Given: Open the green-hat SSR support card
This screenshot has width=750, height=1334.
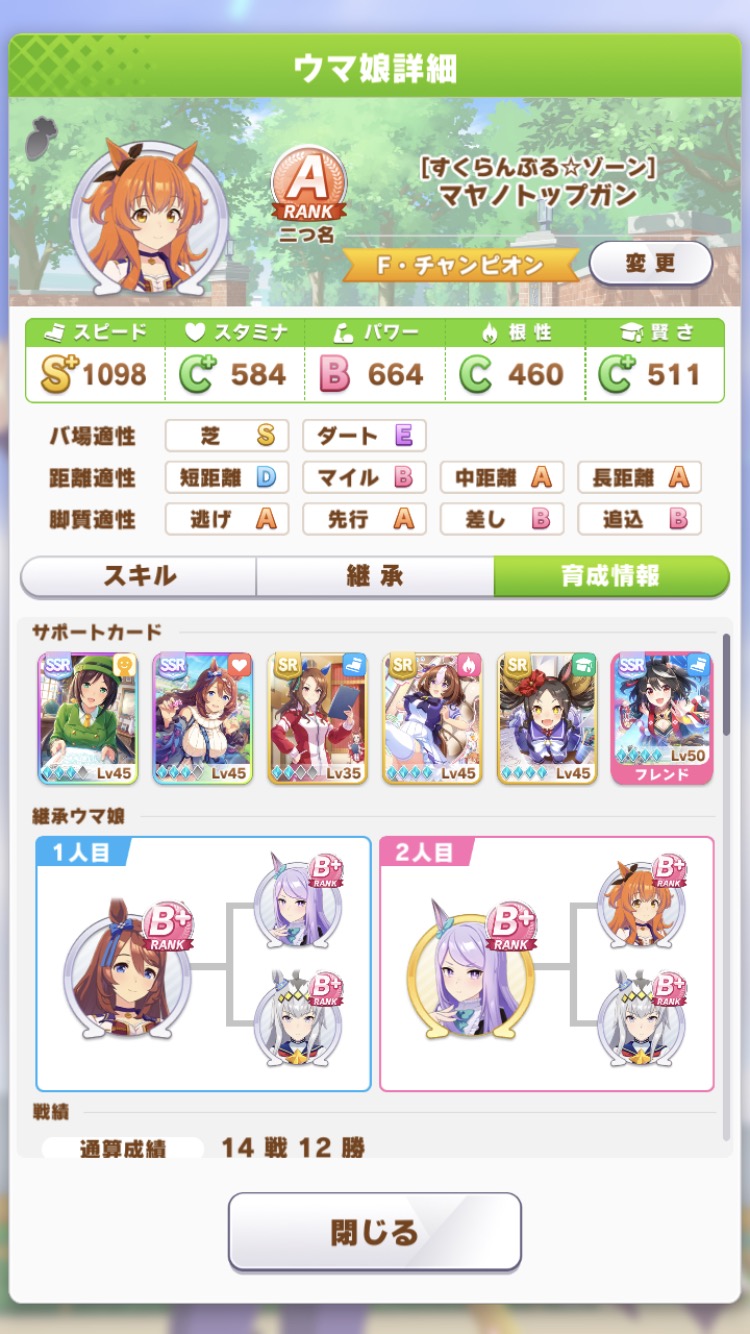Looking at the screenshot, I should (x=88, y=718).
